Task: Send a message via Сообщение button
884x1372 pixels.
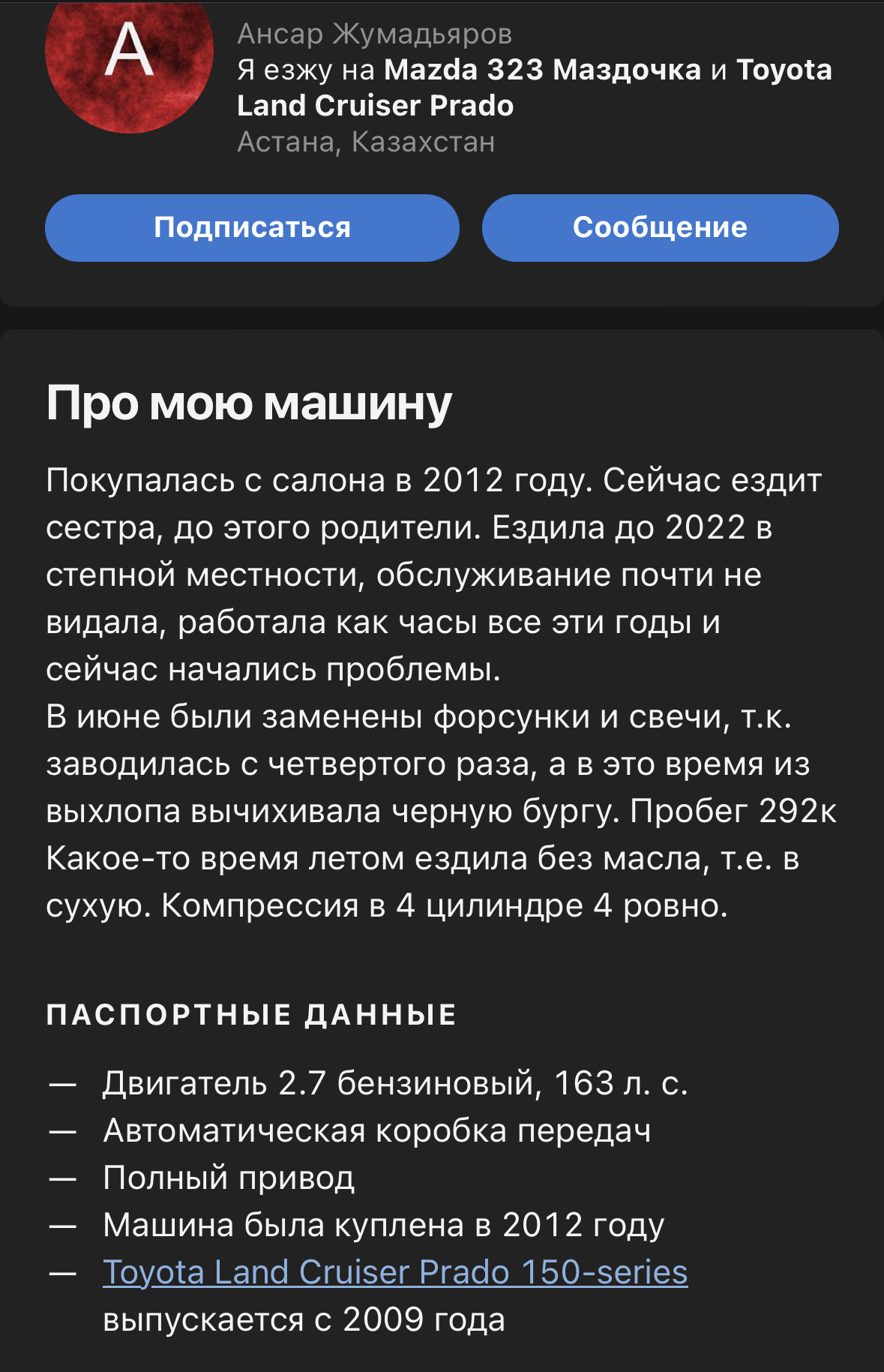Action: 660,228
